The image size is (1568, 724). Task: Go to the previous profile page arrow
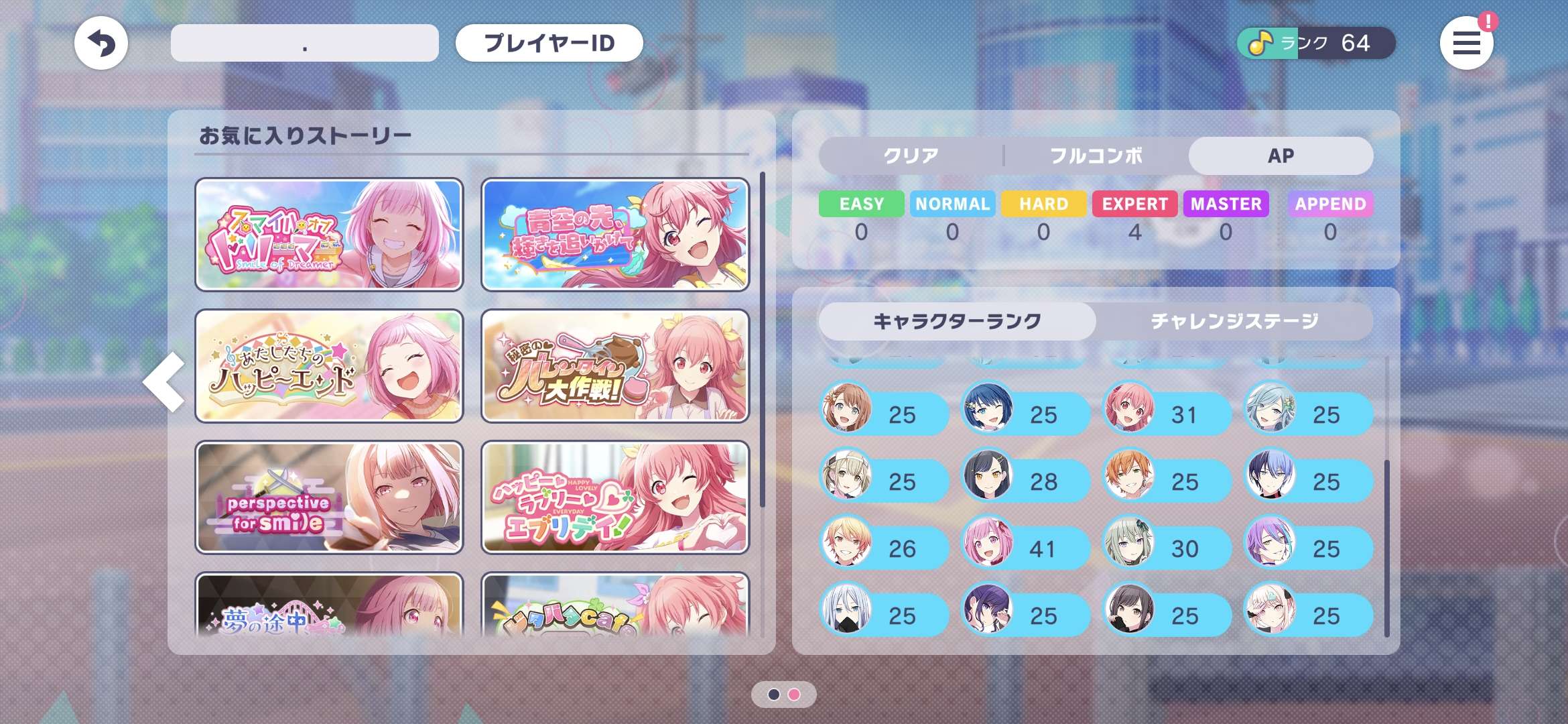point(165,381)
